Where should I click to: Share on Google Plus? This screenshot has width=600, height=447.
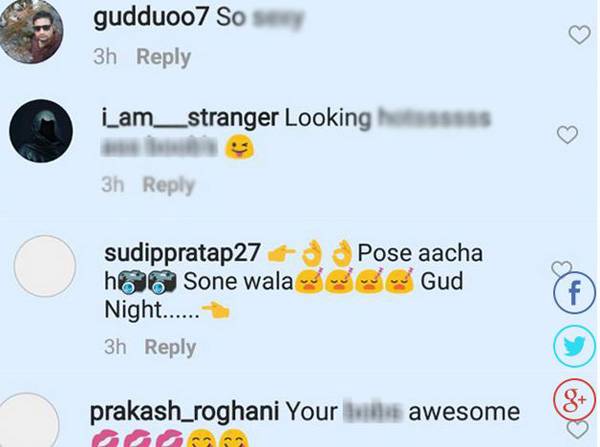click(573, 401)
